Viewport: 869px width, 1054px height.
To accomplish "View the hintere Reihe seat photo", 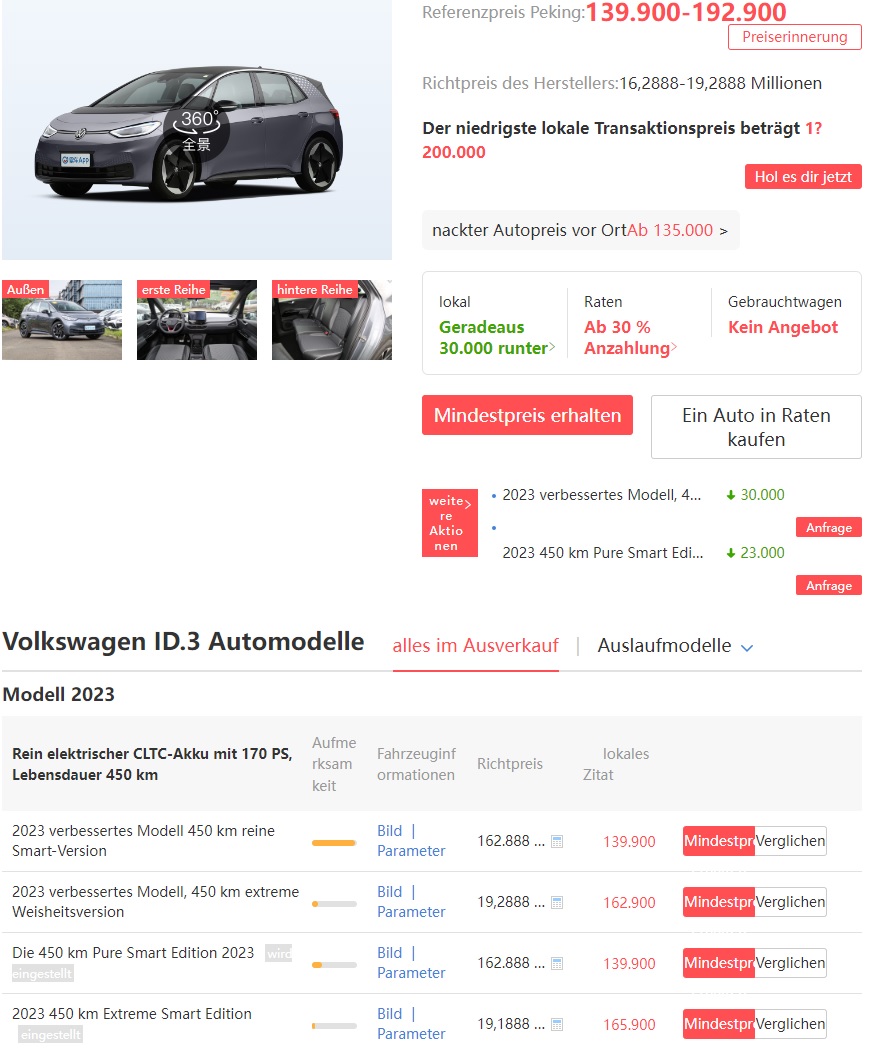I will 331,321.
